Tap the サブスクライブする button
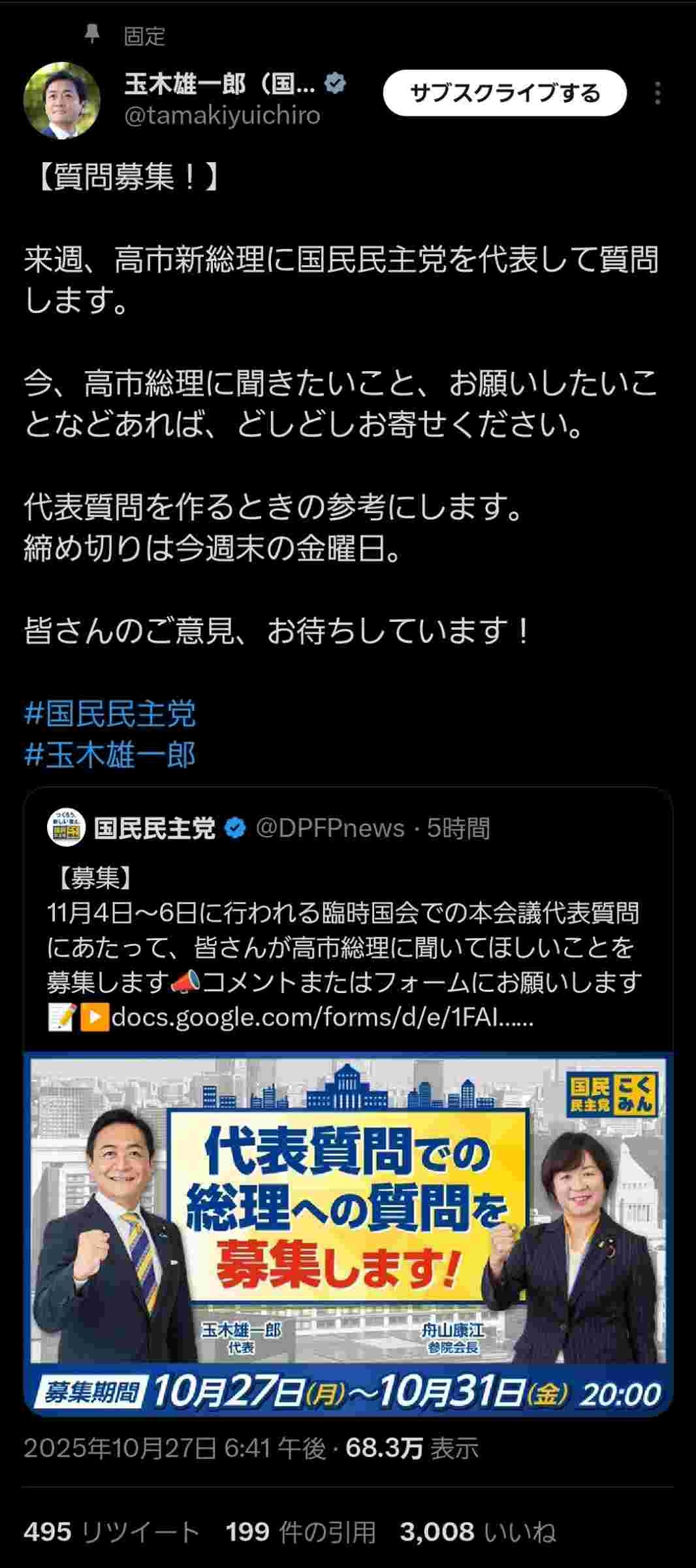The height and width of the screenshot is (1568, 696). click(x=504, y=93)
